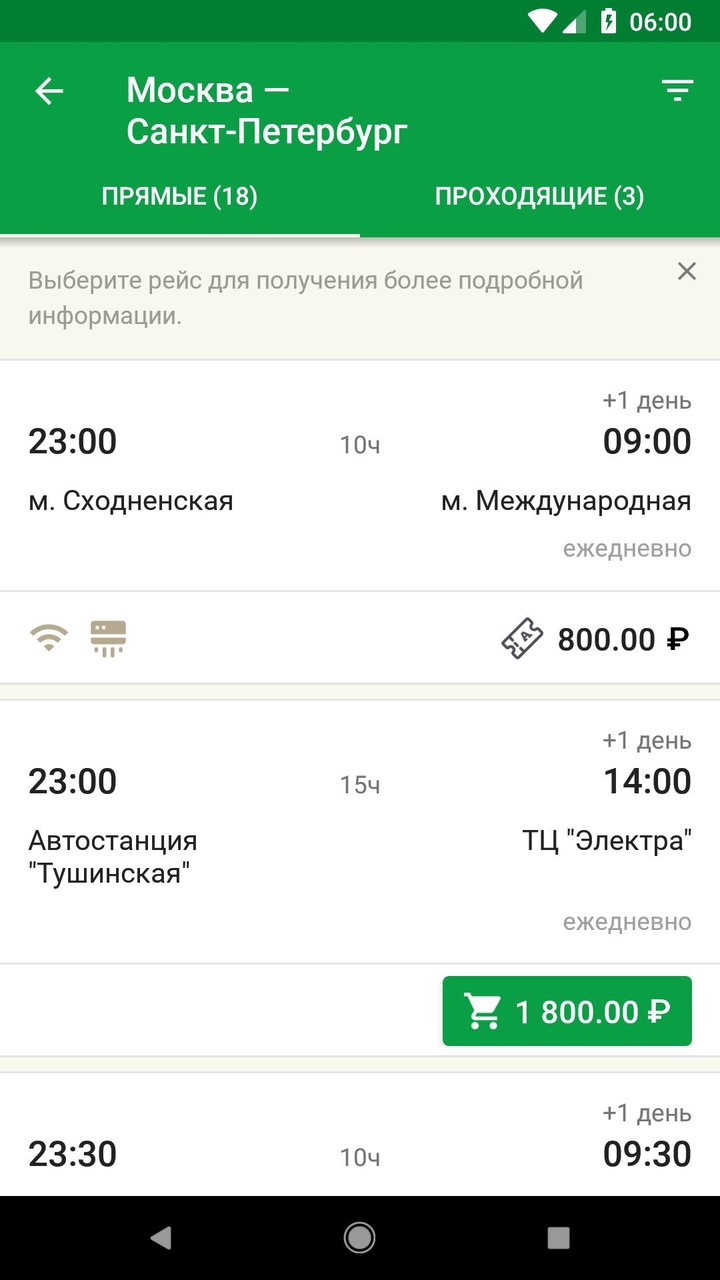Open the route filter options
The height and width of the screenshot is (1280, 720).
pos(676,89)
